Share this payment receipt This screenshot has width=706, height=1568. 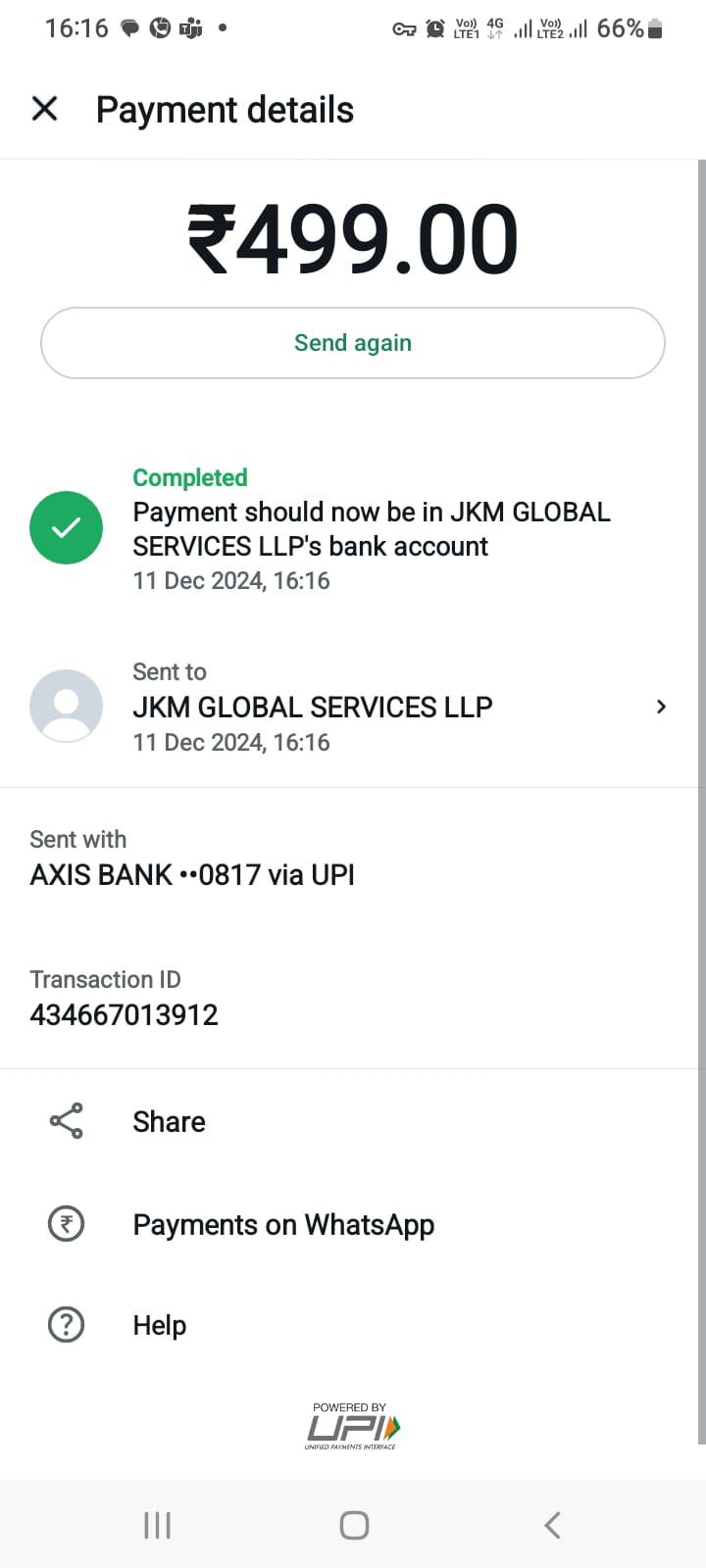pyautogui.click(x=353, y=1121)
